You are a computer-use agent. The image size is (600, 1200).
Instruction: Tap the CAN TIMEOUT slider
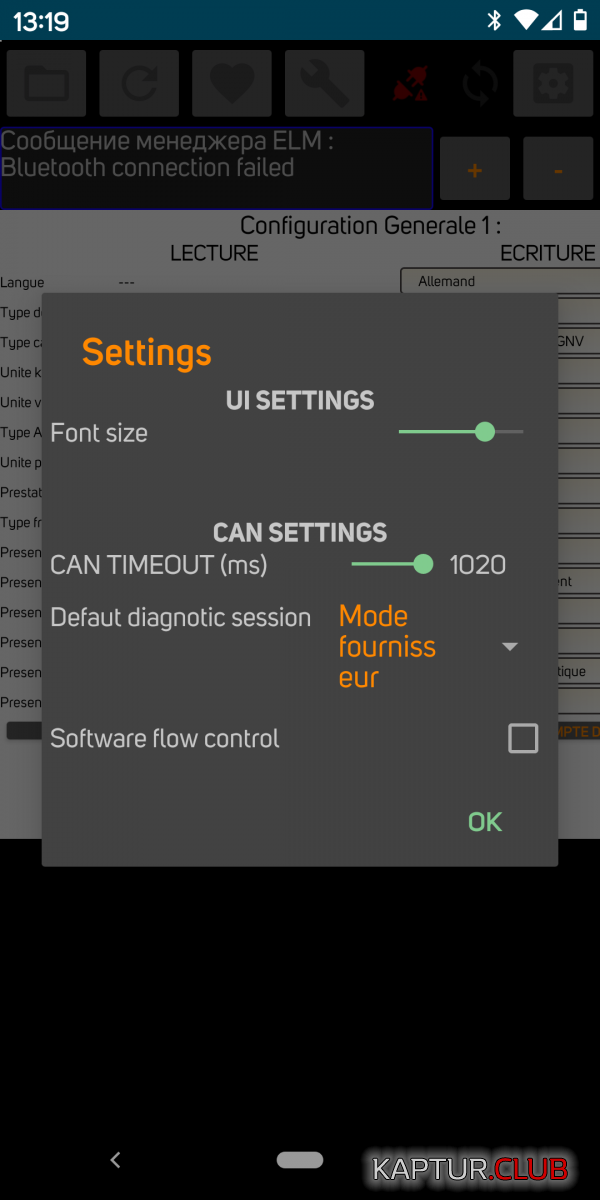(392, 564)
